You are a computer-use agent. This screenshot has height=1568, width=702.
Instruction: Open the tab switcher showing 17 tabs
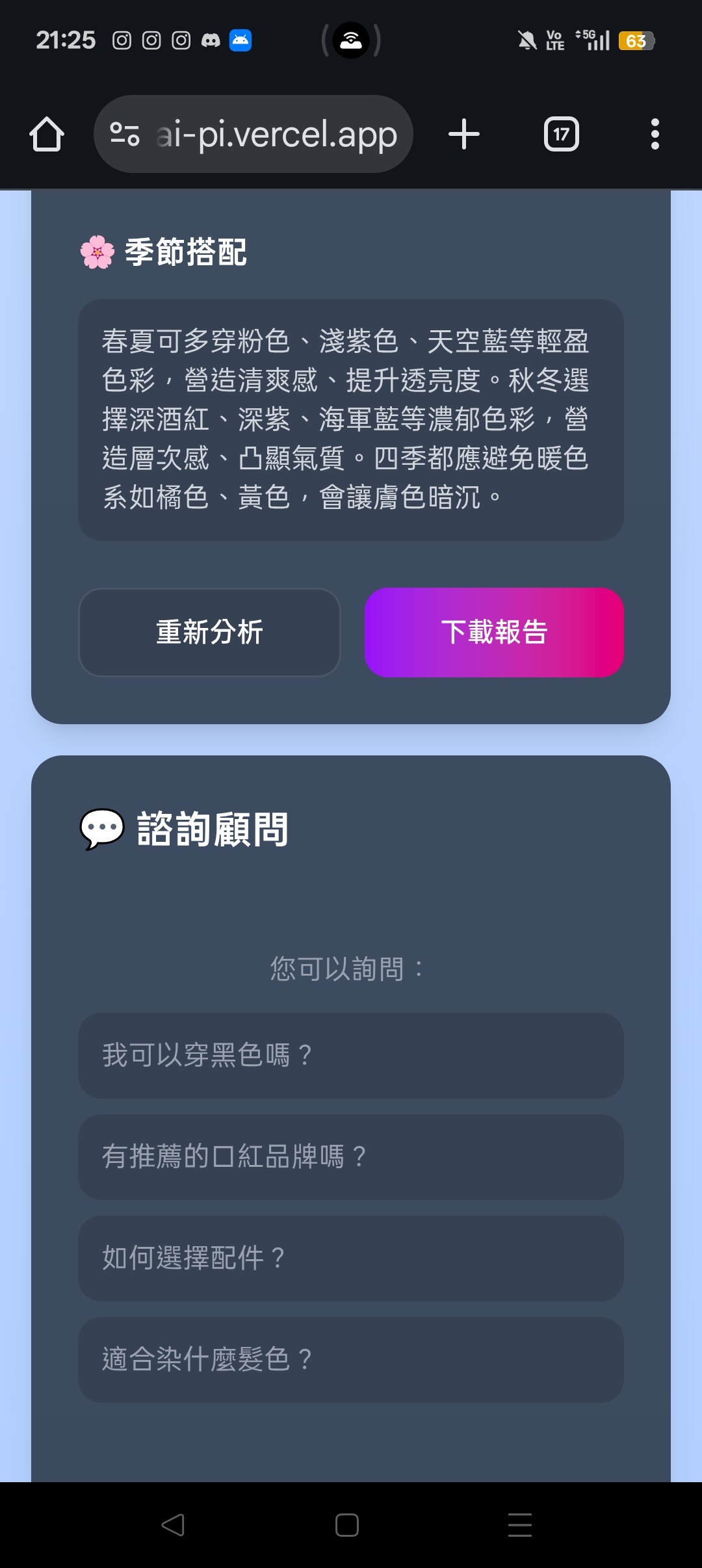tap(561, 135)
